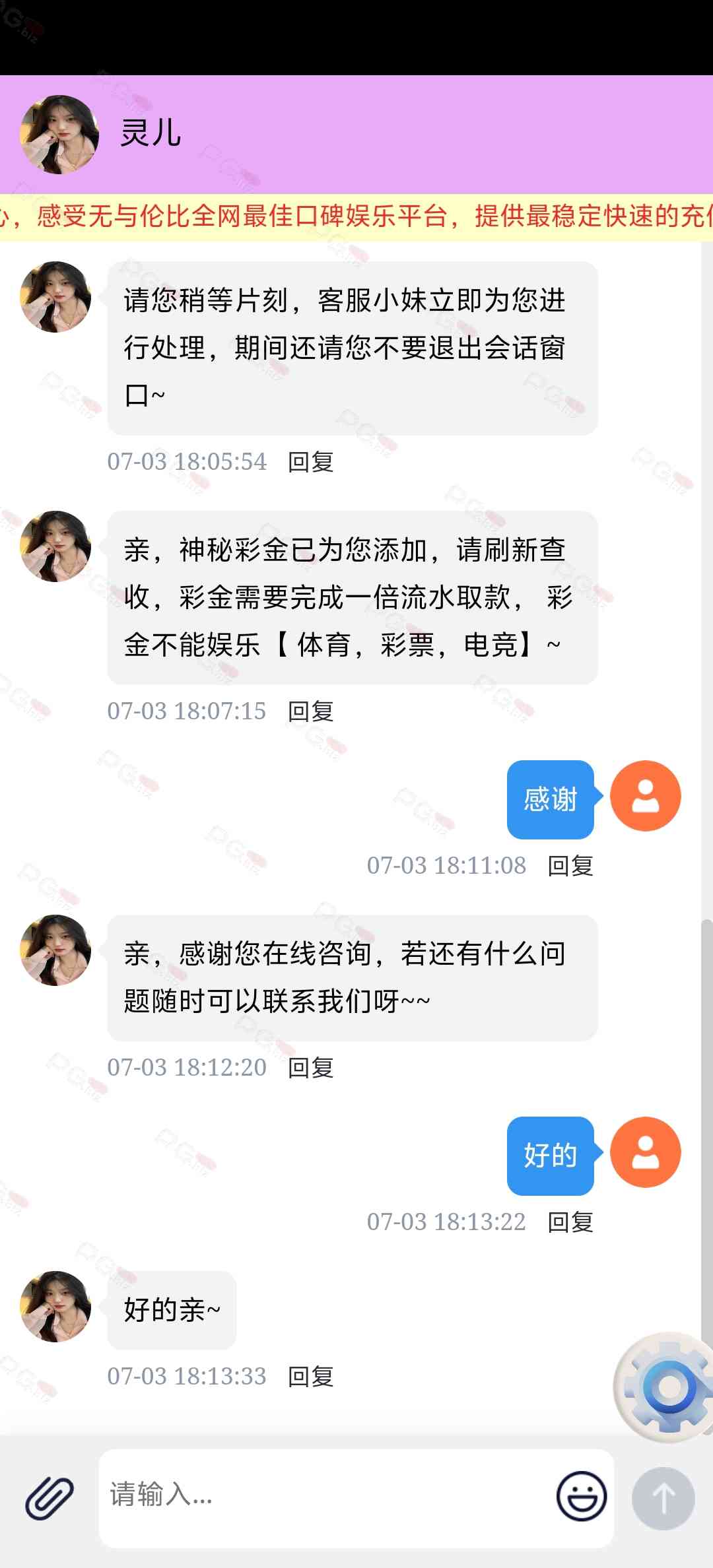Attach a file with the paperclip icon
The image size is (713, 1568).
pyautogui.click(x=50, y=1497)
